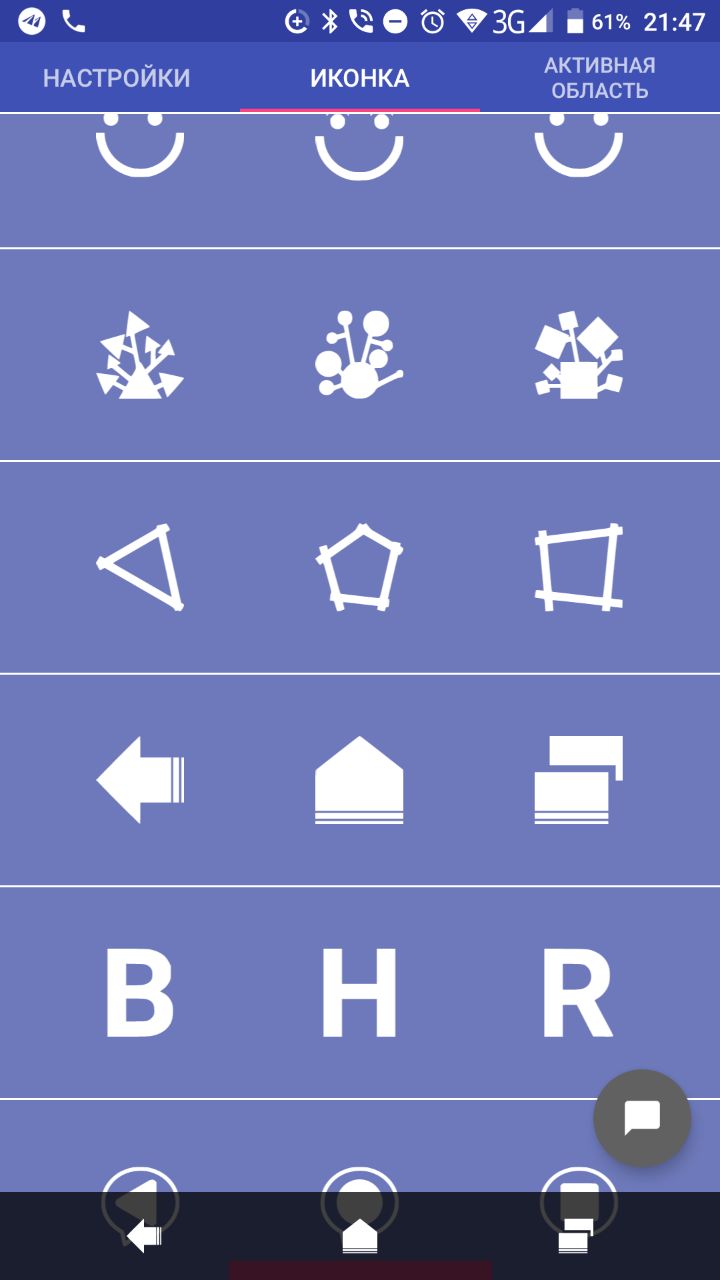The width and height of the screenshot is (720, 1280).
Task: Tap the navigation bar back arrow
Action: coord(145,1236)
